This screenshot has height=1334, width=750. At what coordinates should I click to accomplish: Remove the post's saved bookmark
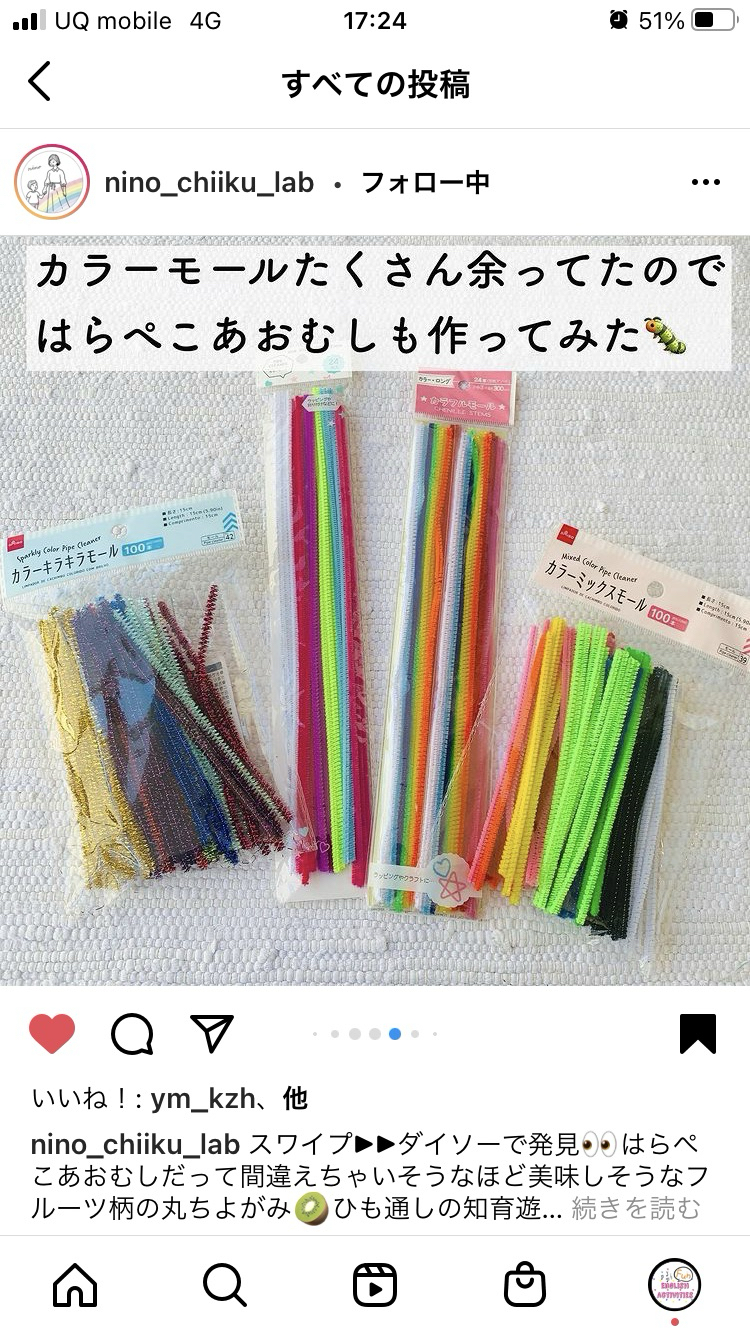click(698, 1034)
